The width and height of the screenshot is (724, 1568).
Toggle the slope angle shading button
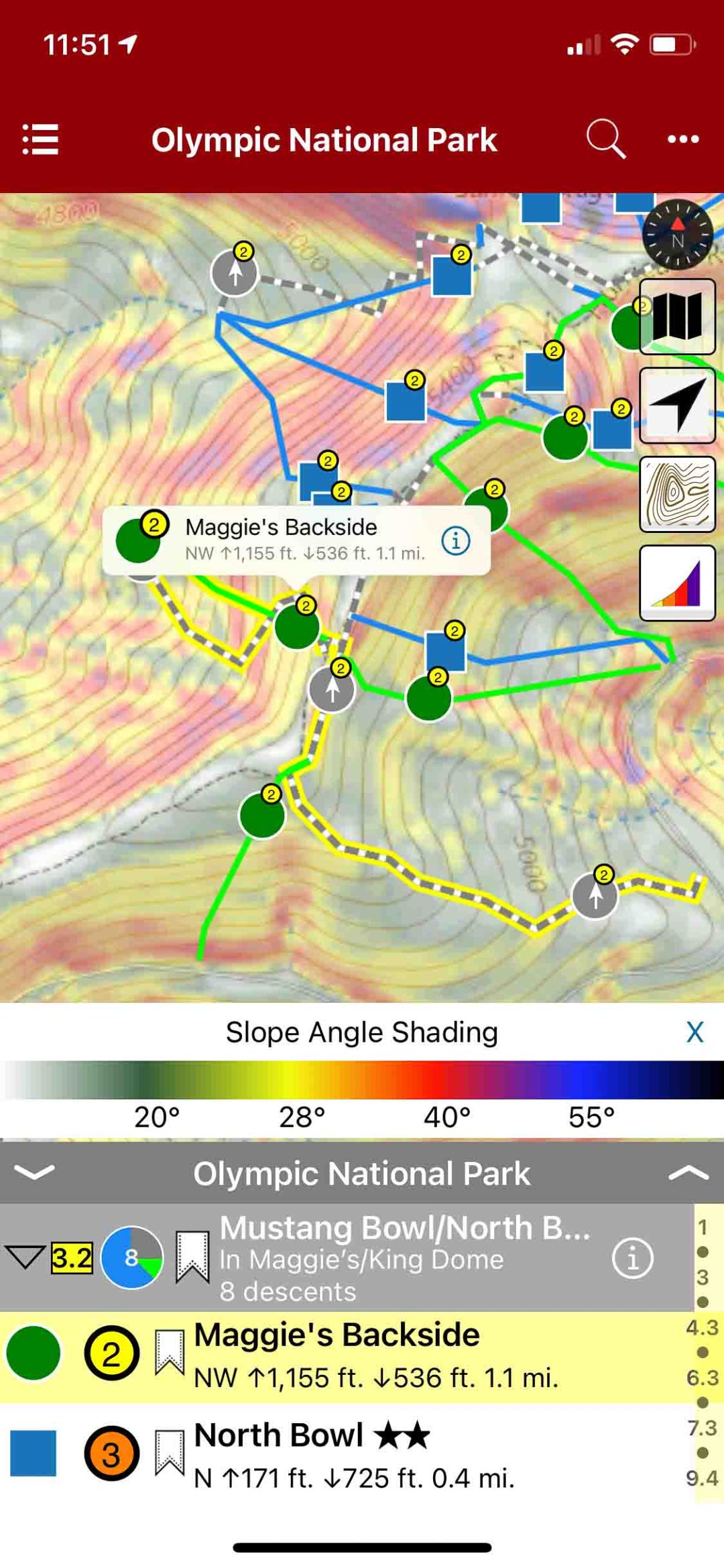(x=677, y=583)
